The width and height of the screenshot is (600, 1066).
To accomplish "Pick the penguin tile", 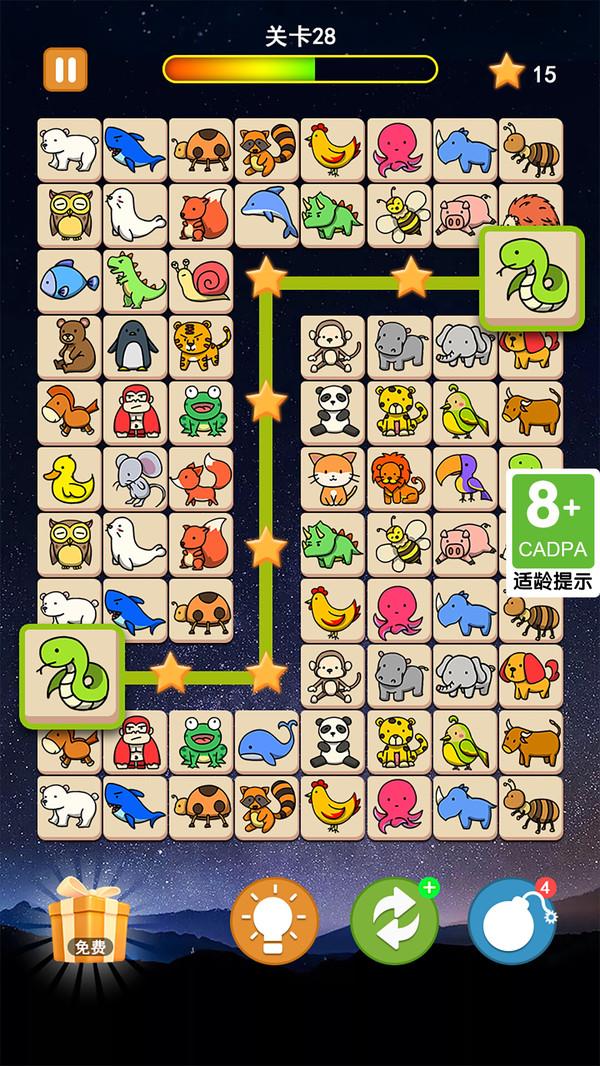I will pyautogui.click(x=135, y=347).
